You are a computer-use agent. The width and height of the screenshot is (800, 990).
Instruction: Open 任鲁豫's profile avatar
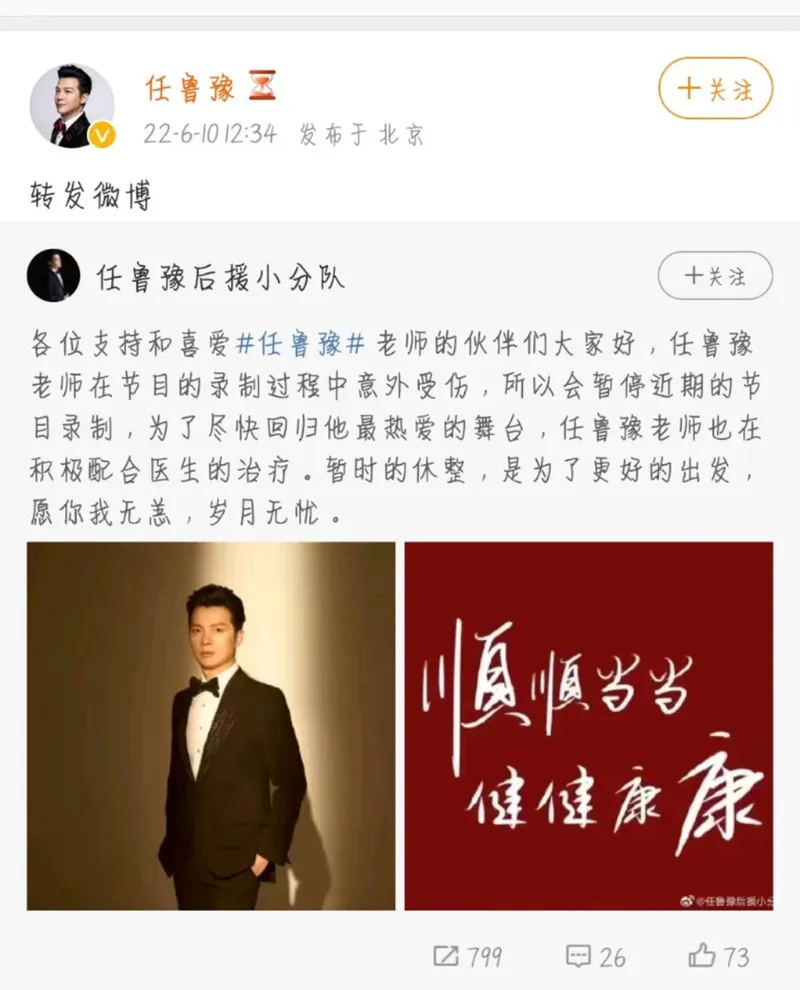[72, 106]
